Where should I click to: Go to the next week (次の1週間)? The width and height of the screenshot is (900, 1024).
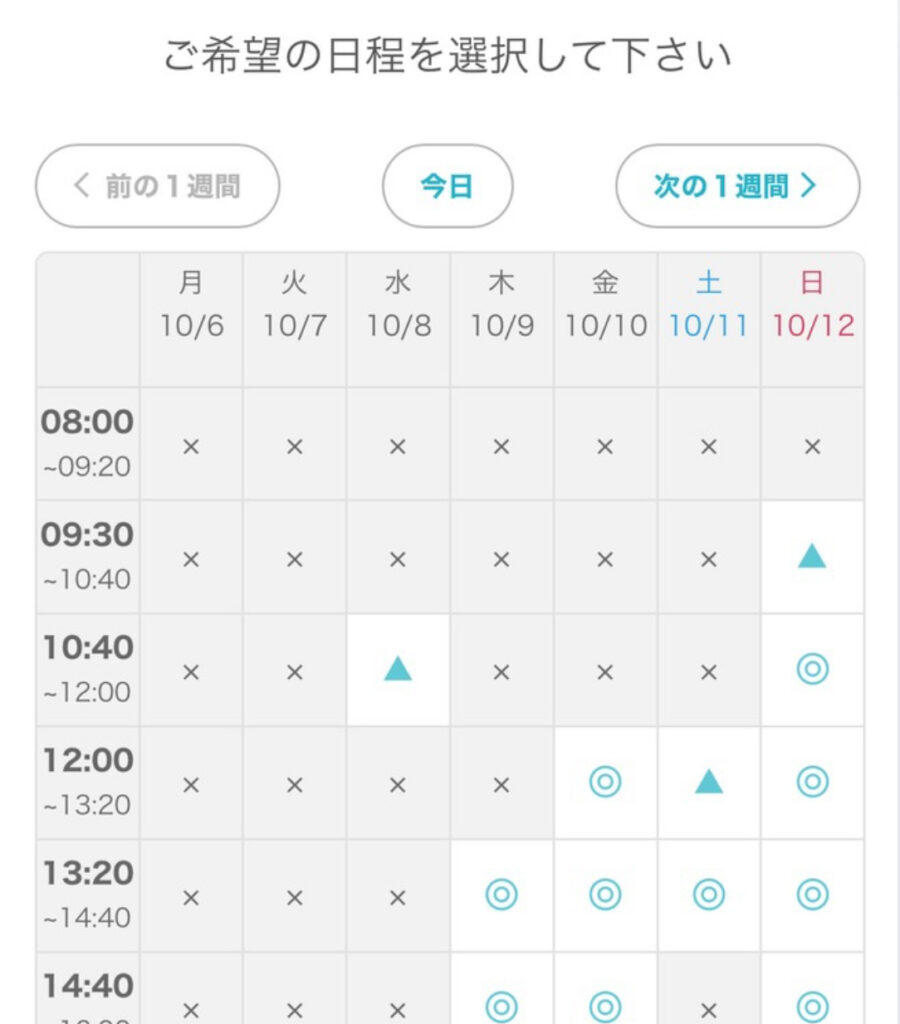pos(737,186)
